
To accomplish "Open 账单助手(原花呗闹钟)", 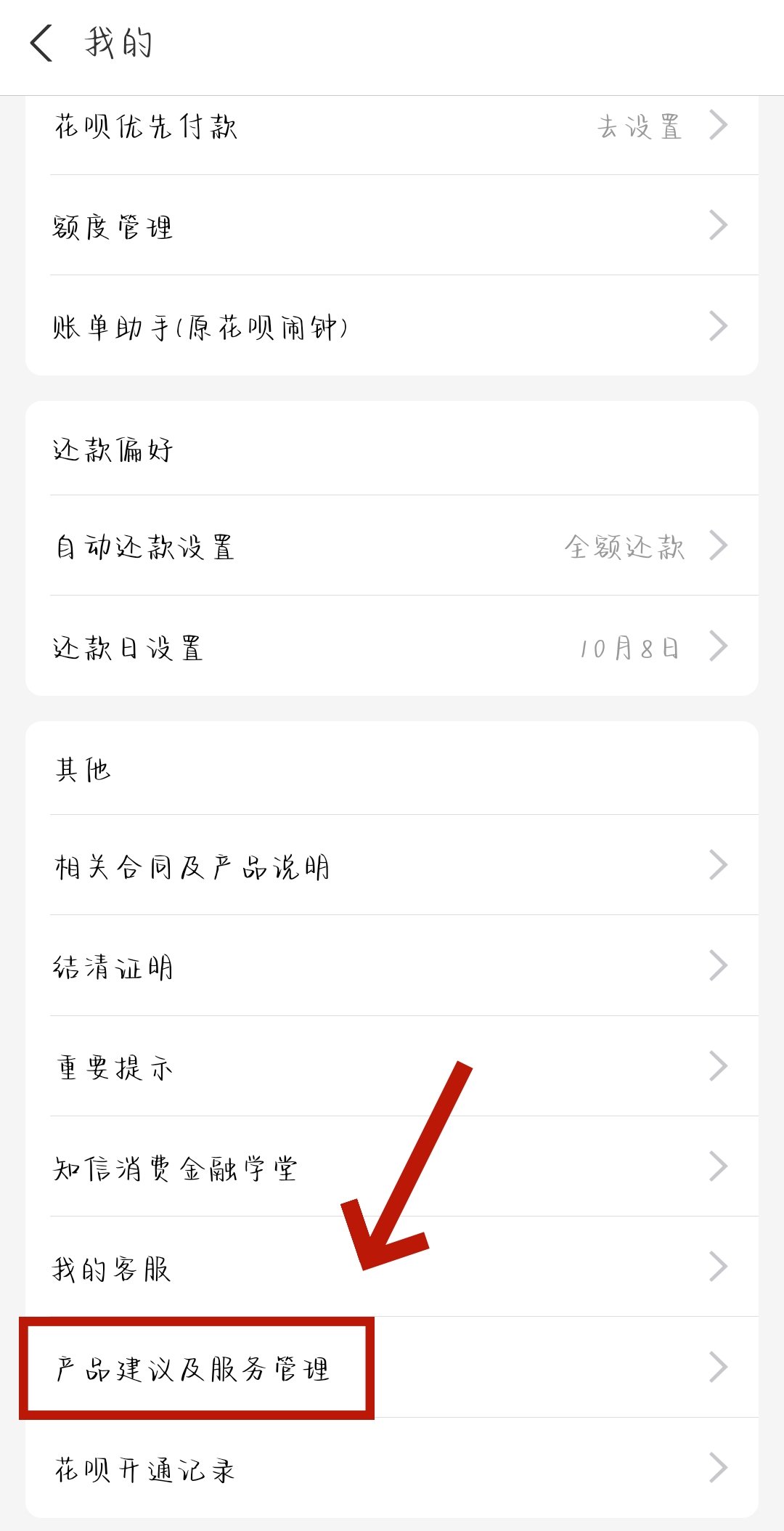I will pyautogui.click(x=392, y=327).
